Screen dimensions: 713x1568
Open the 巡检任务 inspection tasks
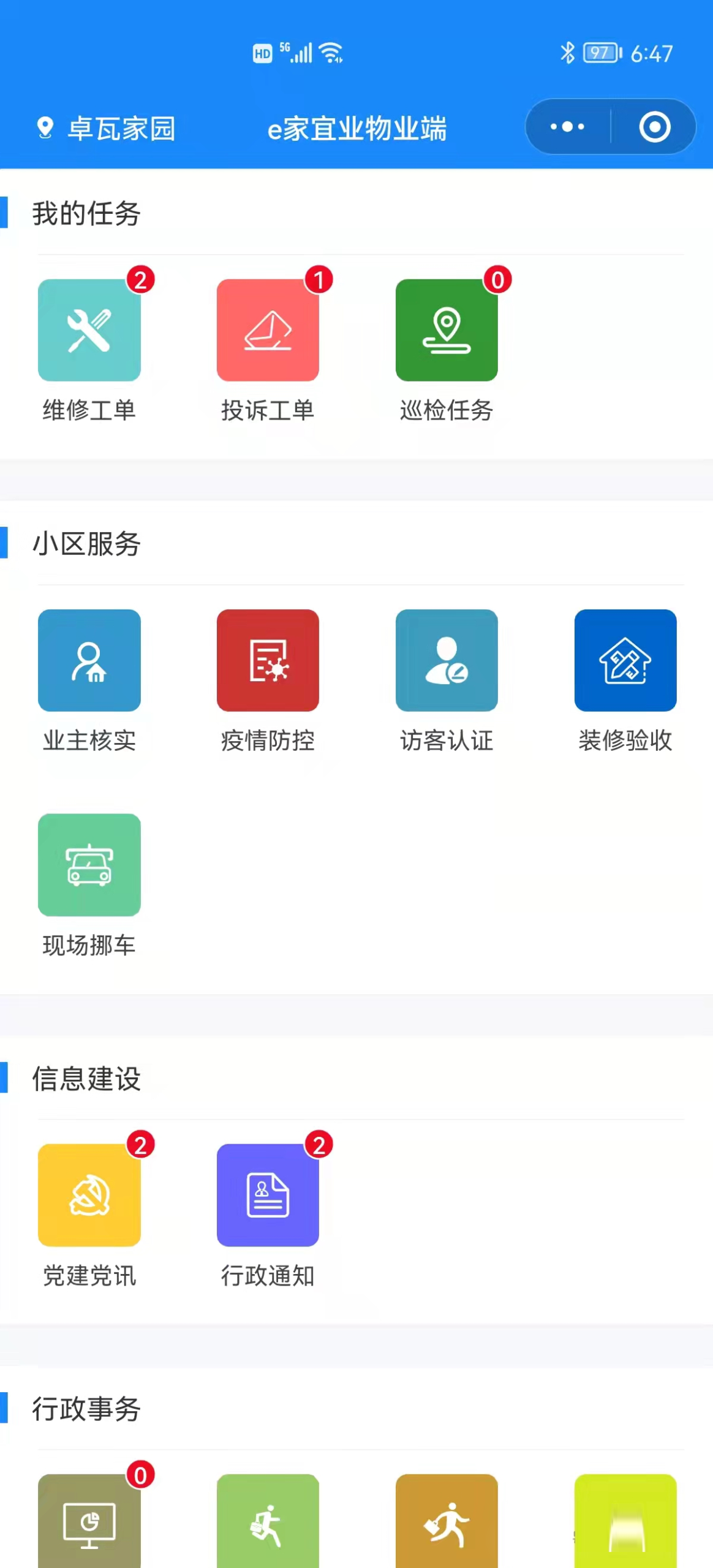(x=447, y=331)
